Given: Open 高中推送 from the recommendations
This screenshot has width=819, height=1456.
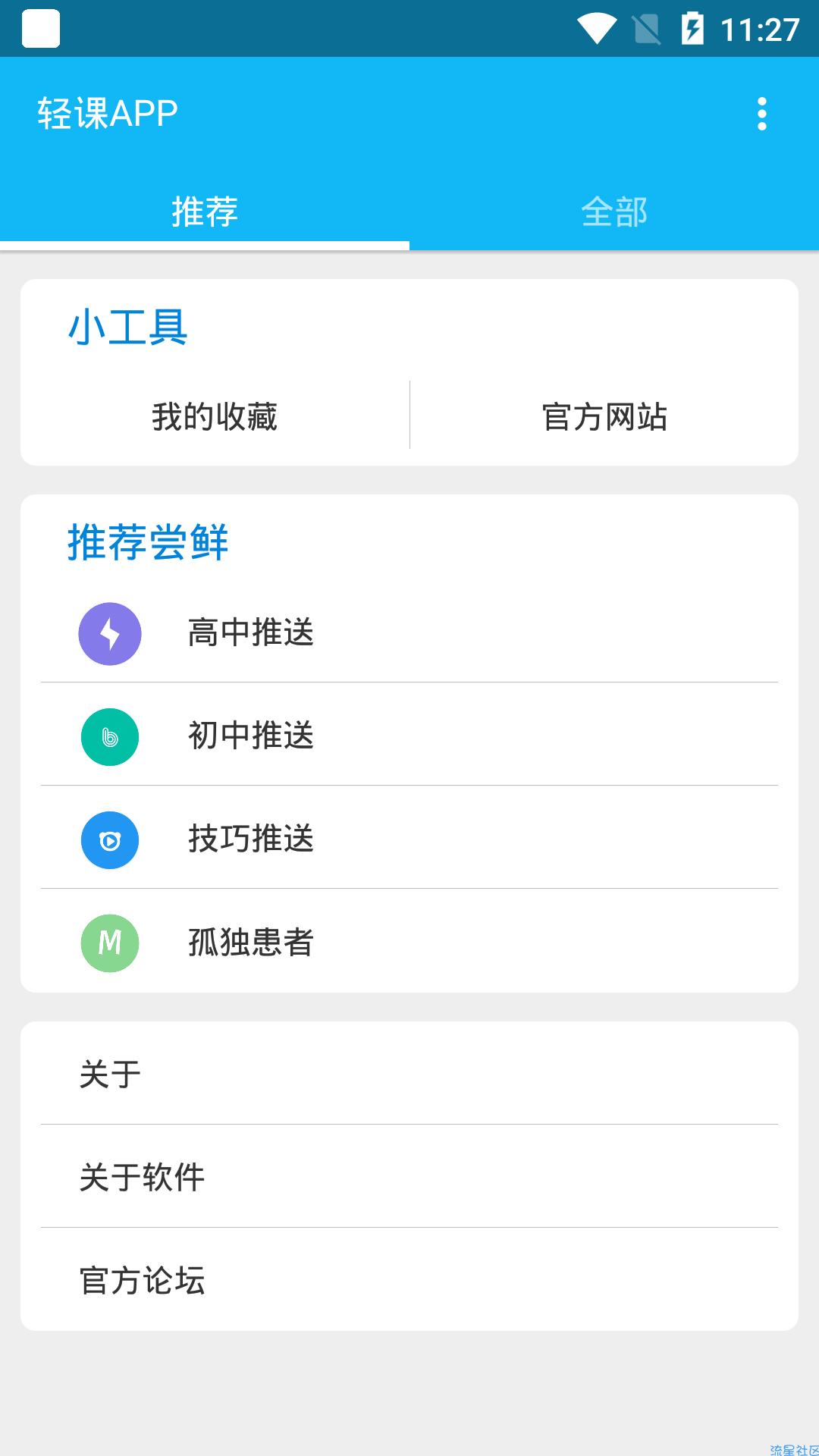Looking at the screenshot, I should pos(409,632).
